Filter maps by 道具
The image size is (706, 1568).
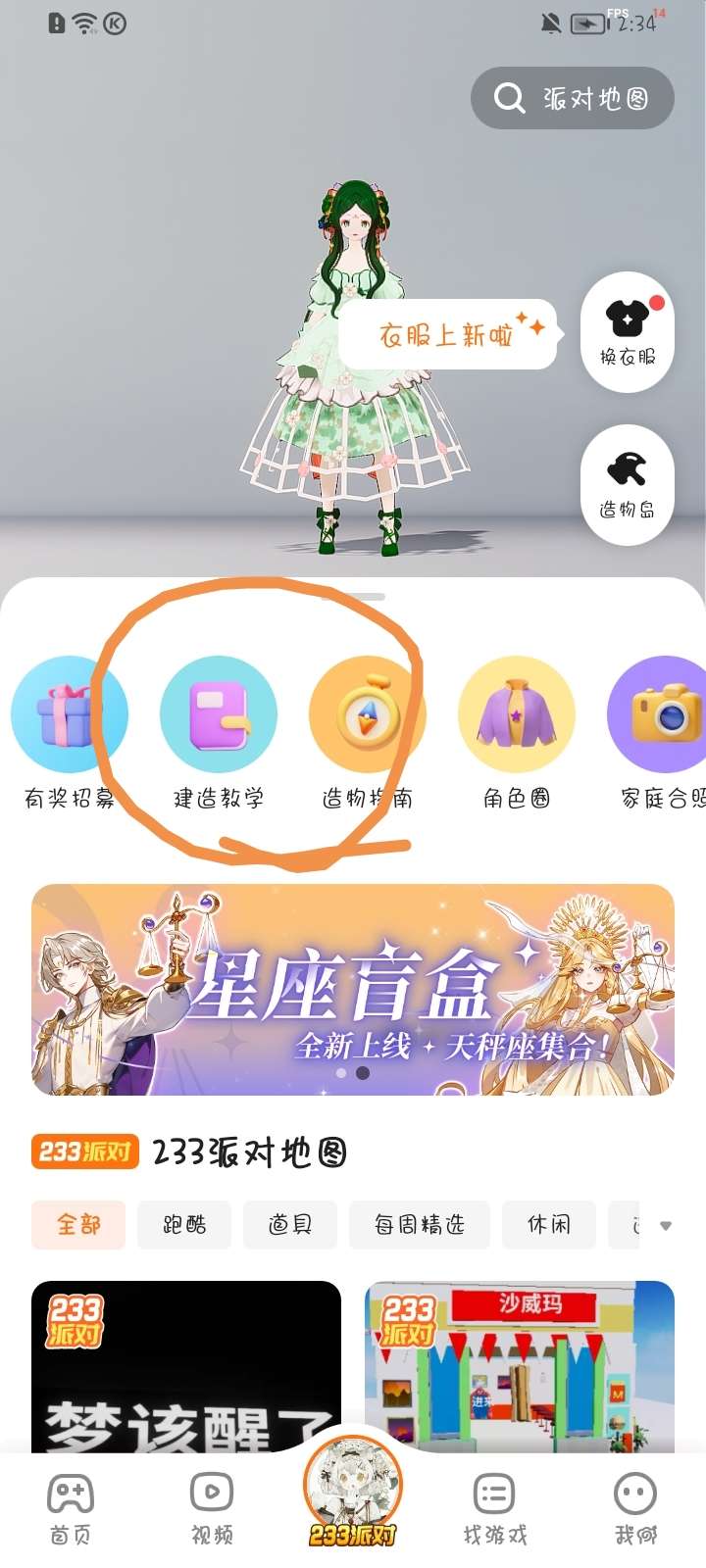coord(290,1225)
